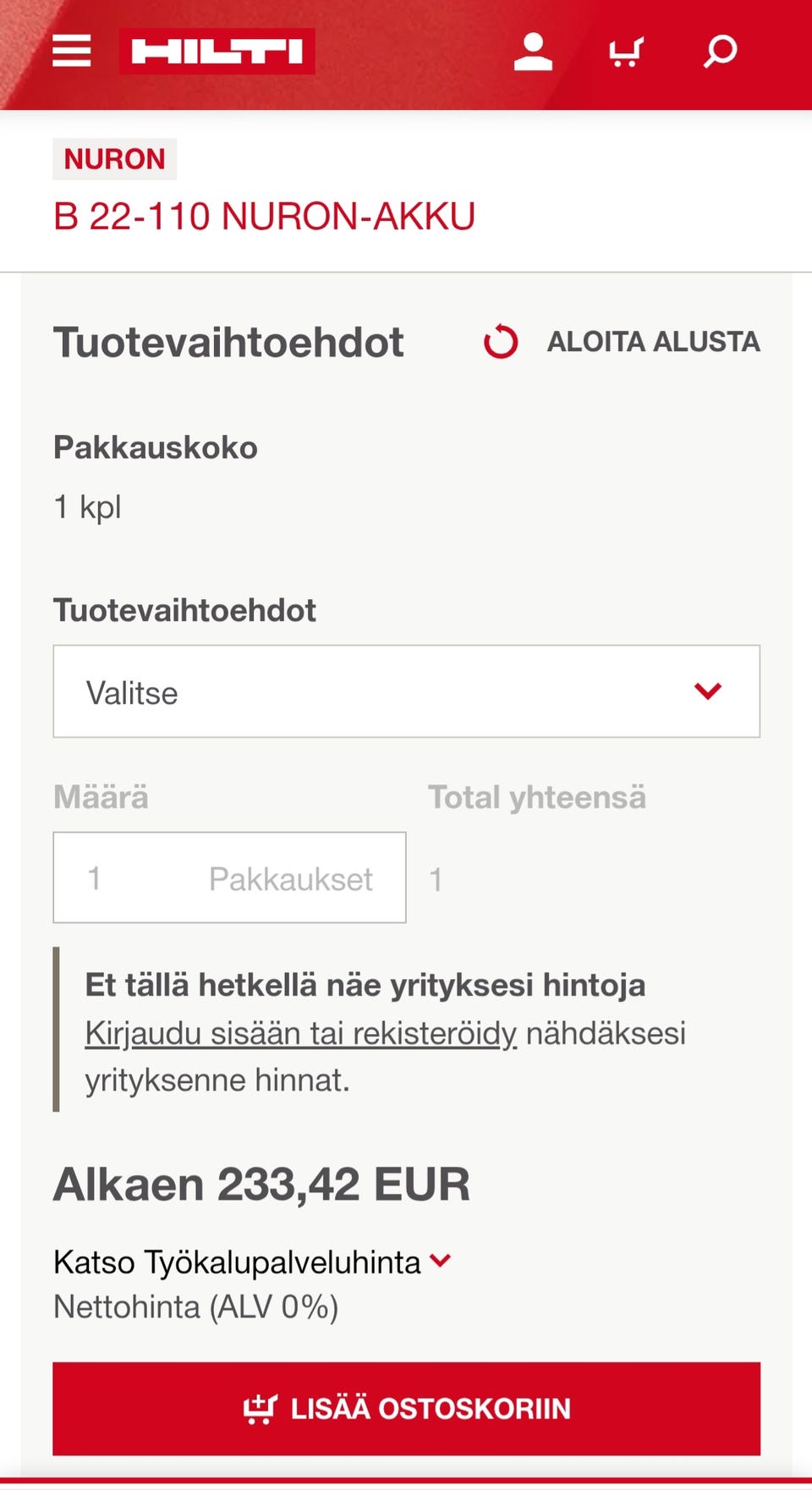Select the 1 kpl package size option
Image resolution: width=812 pixels, height=1490 pixels.
pos(87,506)
